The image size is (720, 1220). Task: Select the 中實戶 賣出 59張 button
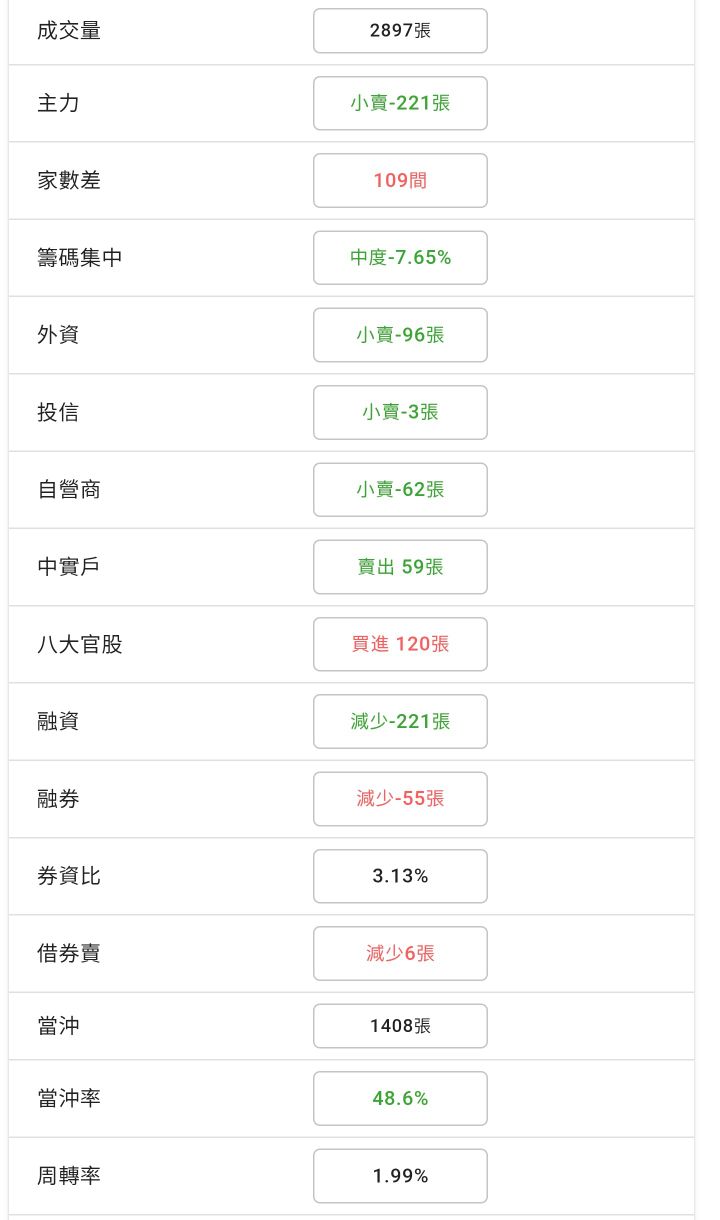pos(400,567)
